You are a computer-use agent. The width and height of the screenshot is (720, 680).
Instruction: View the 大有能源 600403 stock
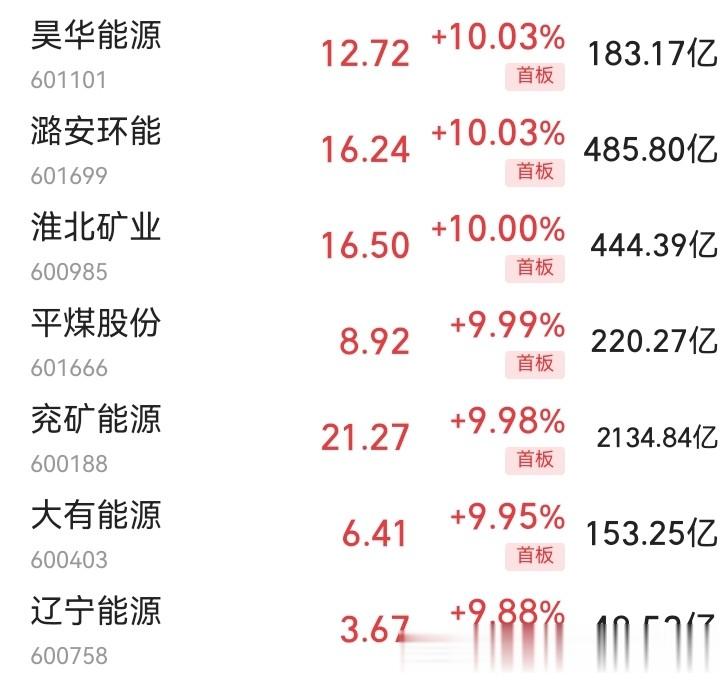(x=360, y=534)
